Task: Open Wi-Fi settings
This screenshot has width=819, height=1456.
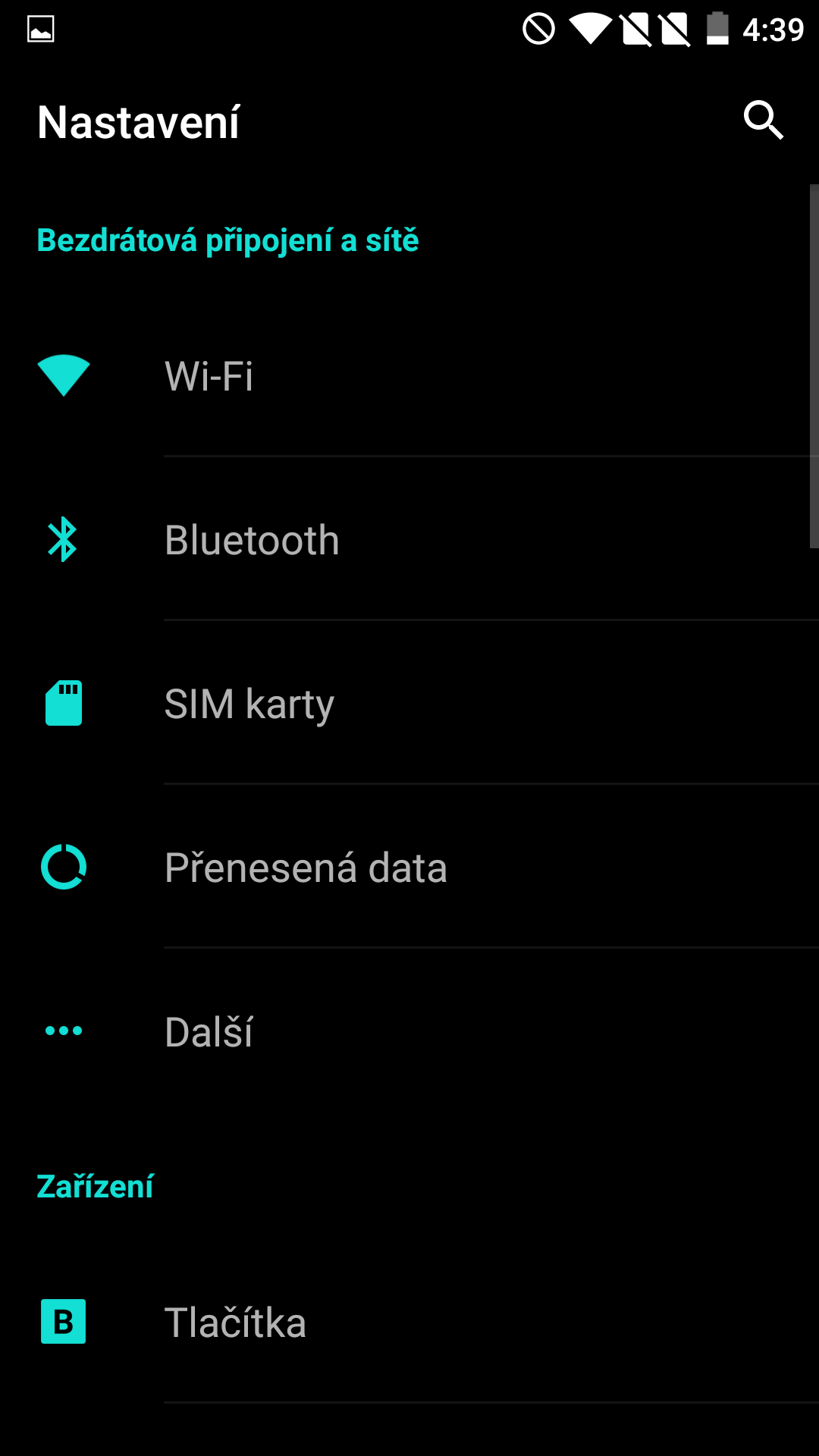Action: 409,375
